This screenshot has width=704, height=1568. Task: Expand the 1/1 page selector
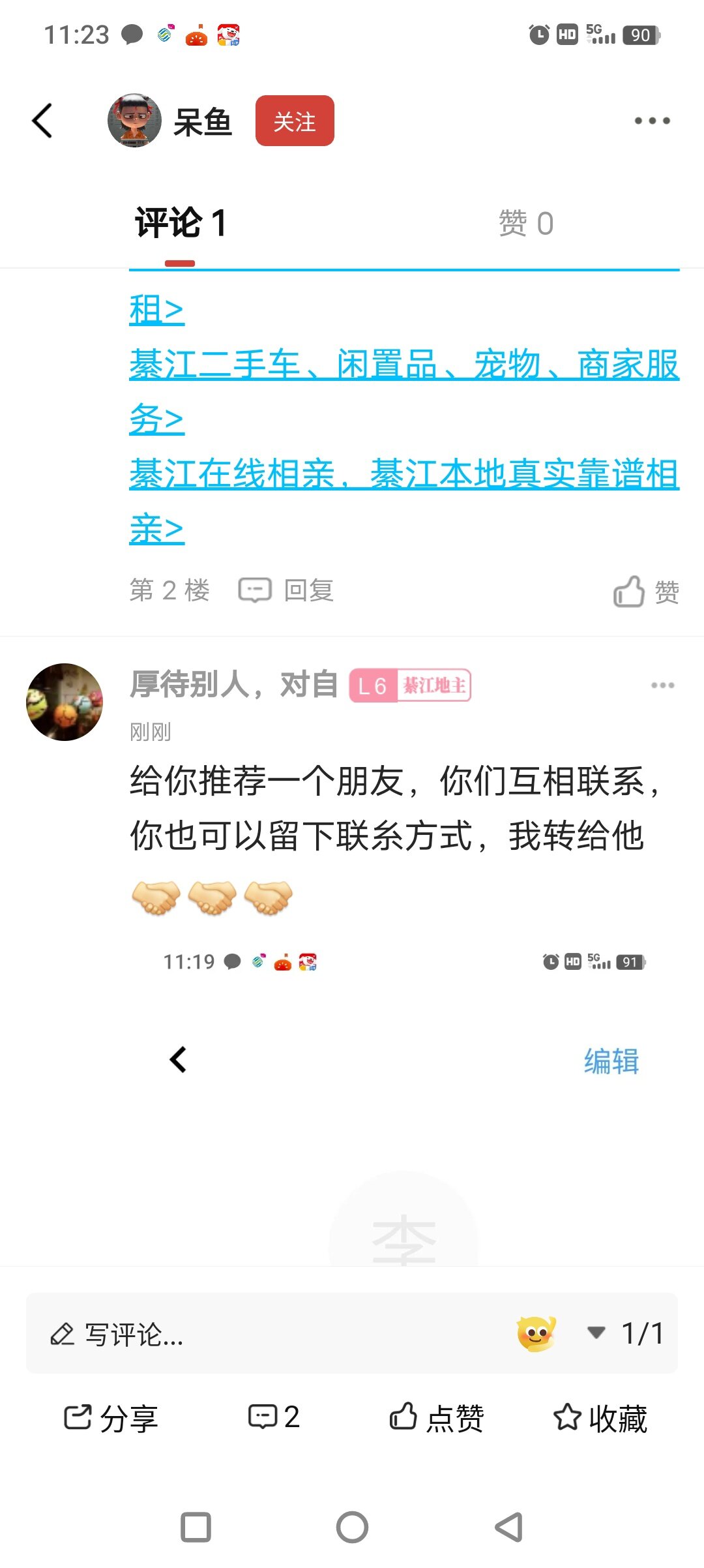pyautogui.click(x=626, y=1333)
